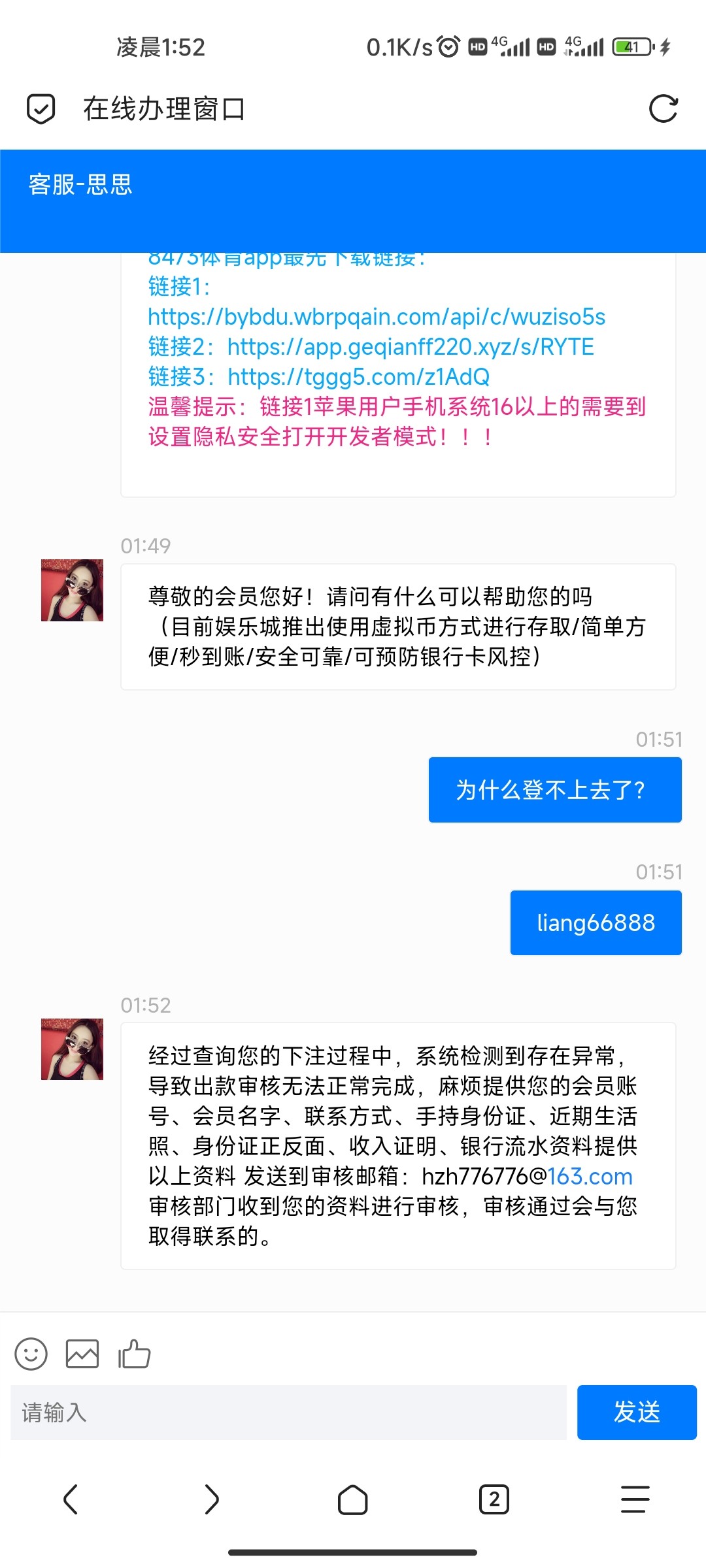The height and width of the screenshot is (1568, 706).
Task: Send the message with 发送
Action: pos(636,1413)
